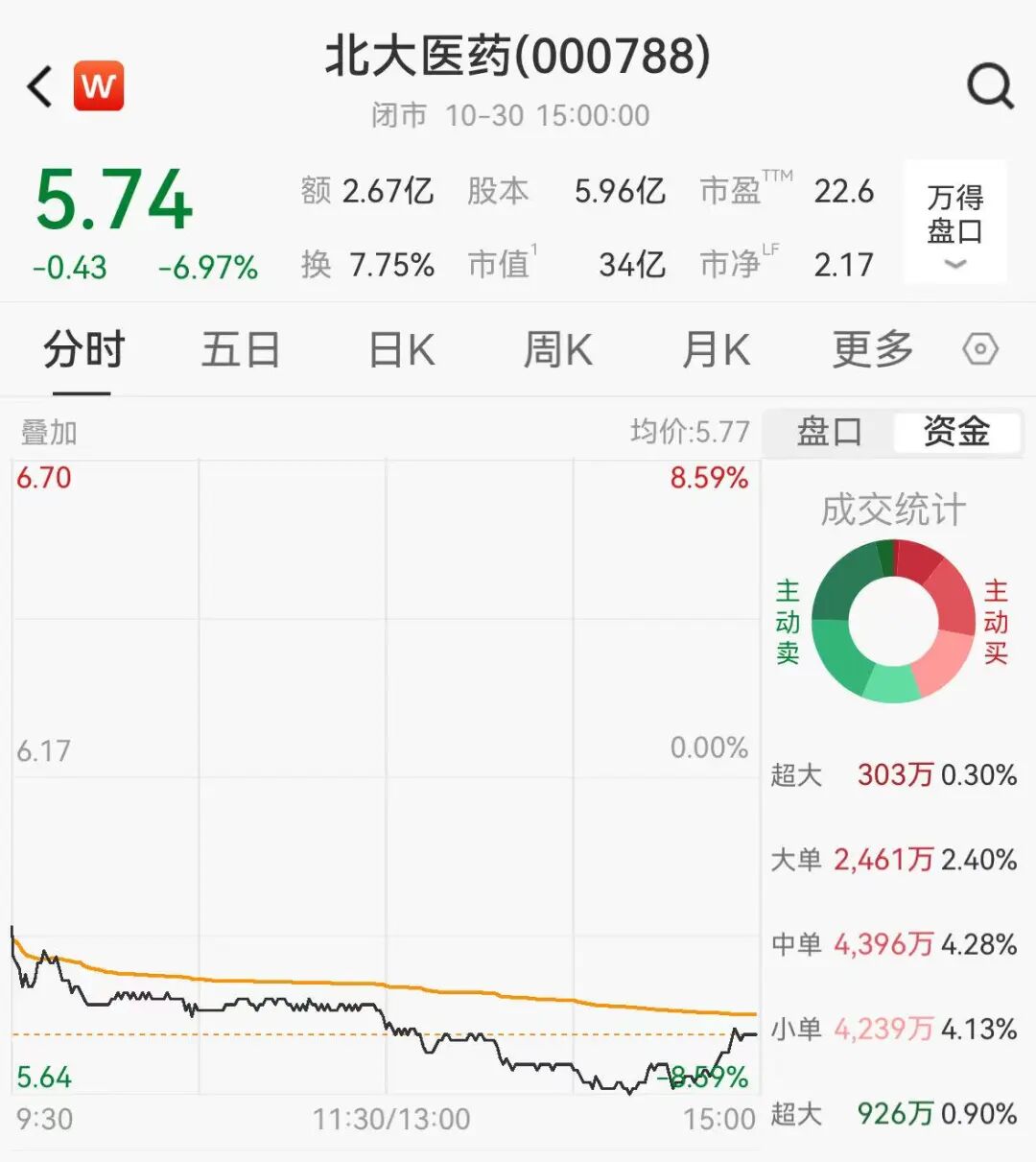Viewport: 1036px width, 1162px height.
Task: Tap 叠加 to overlay another index
Action: point(49,433)
